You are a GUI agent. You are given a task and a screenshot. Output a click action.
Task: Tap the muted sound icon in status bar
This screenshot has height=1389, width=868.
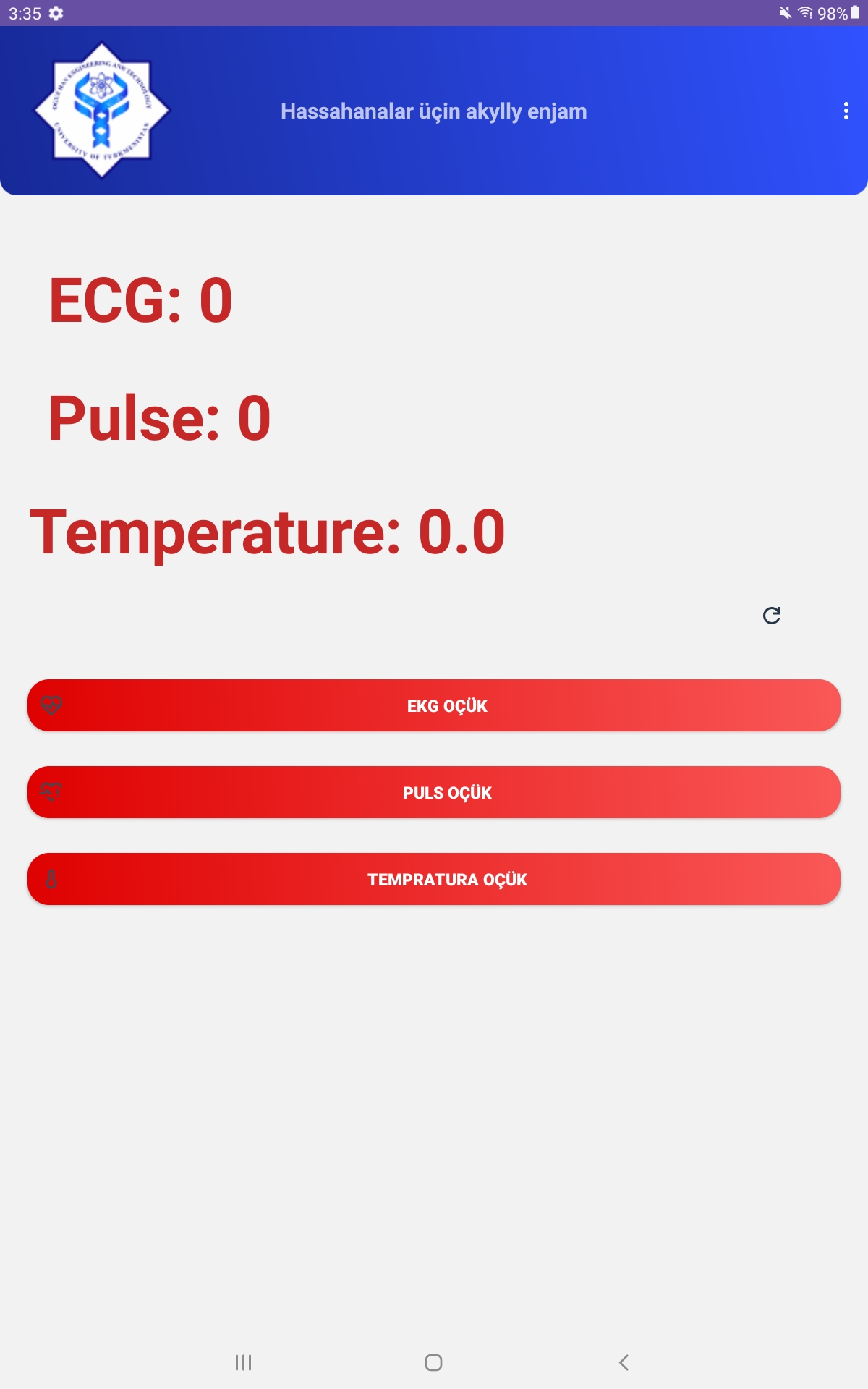pyautogui.click(x=785, y=12)
